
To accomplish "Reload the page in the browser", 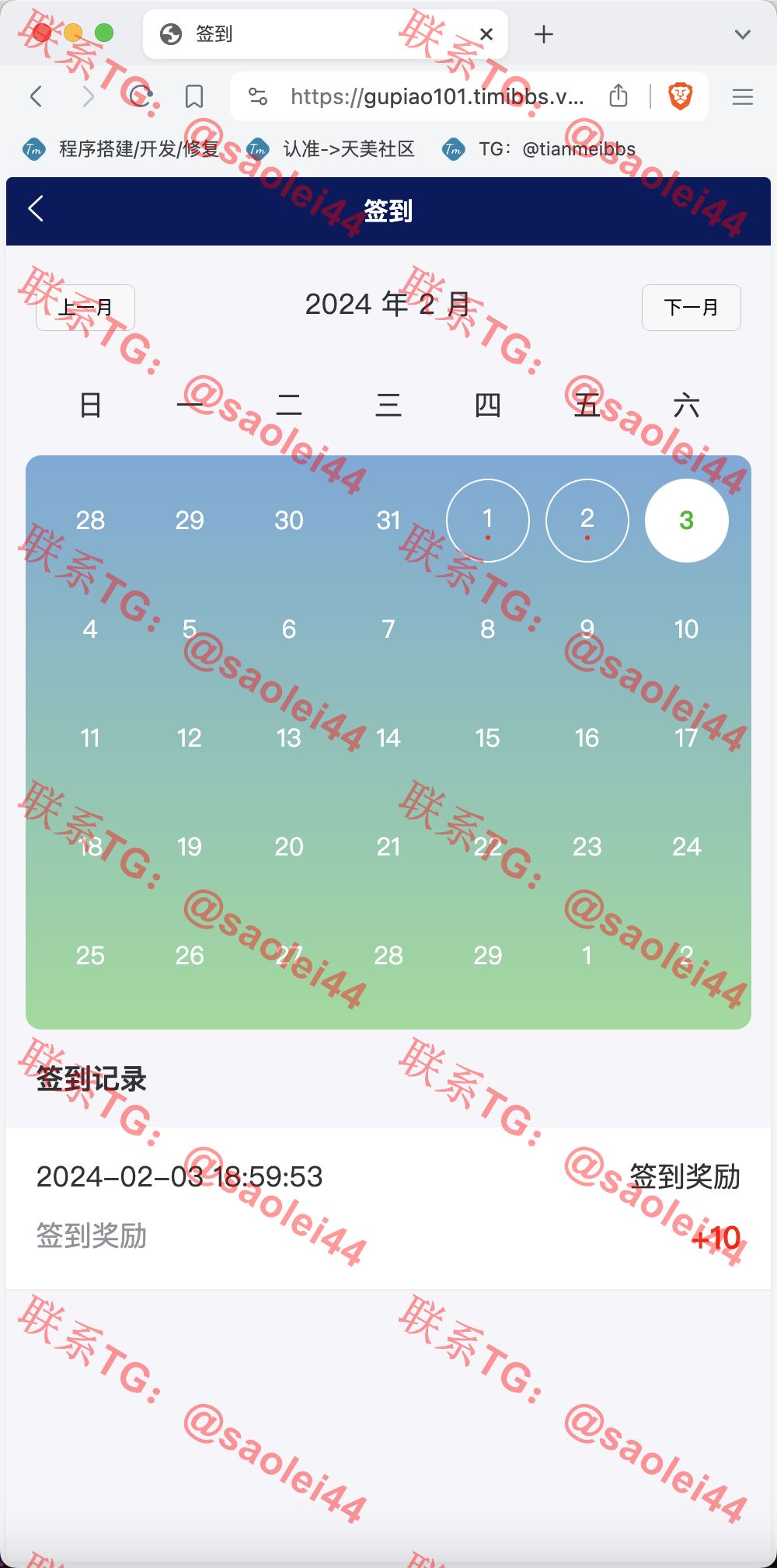I will click(x=141, y=96).
